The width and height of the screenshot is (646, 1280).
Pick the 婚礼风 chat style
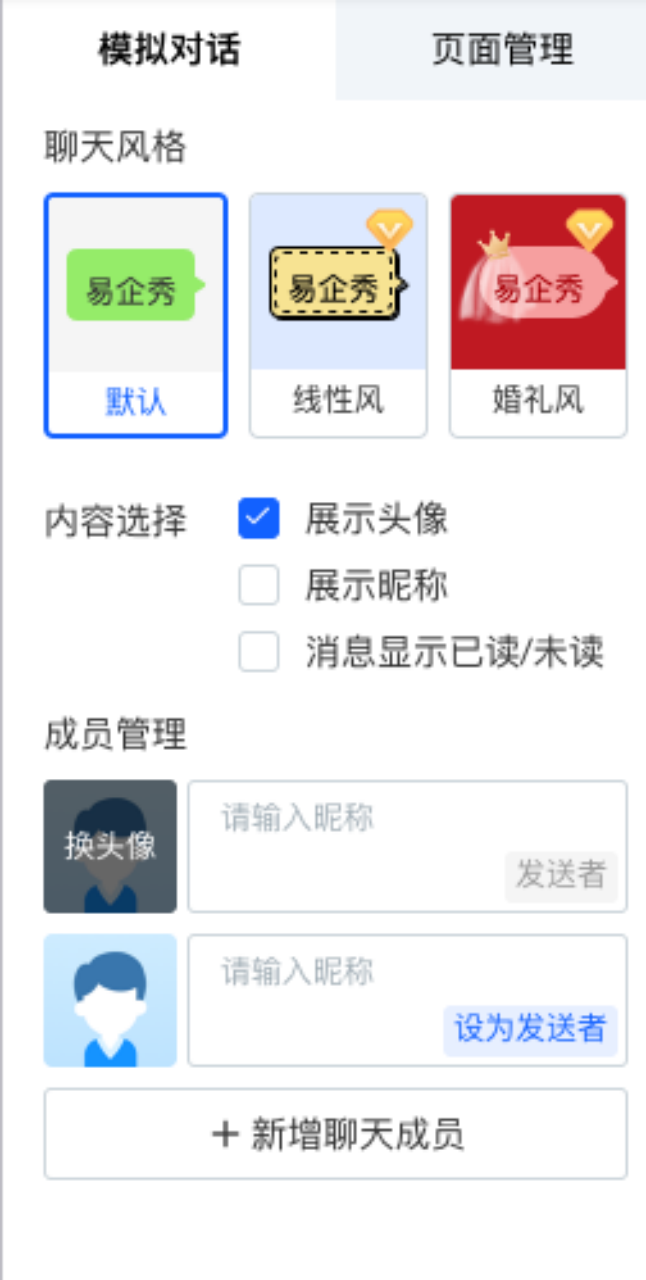pos(538,315)
